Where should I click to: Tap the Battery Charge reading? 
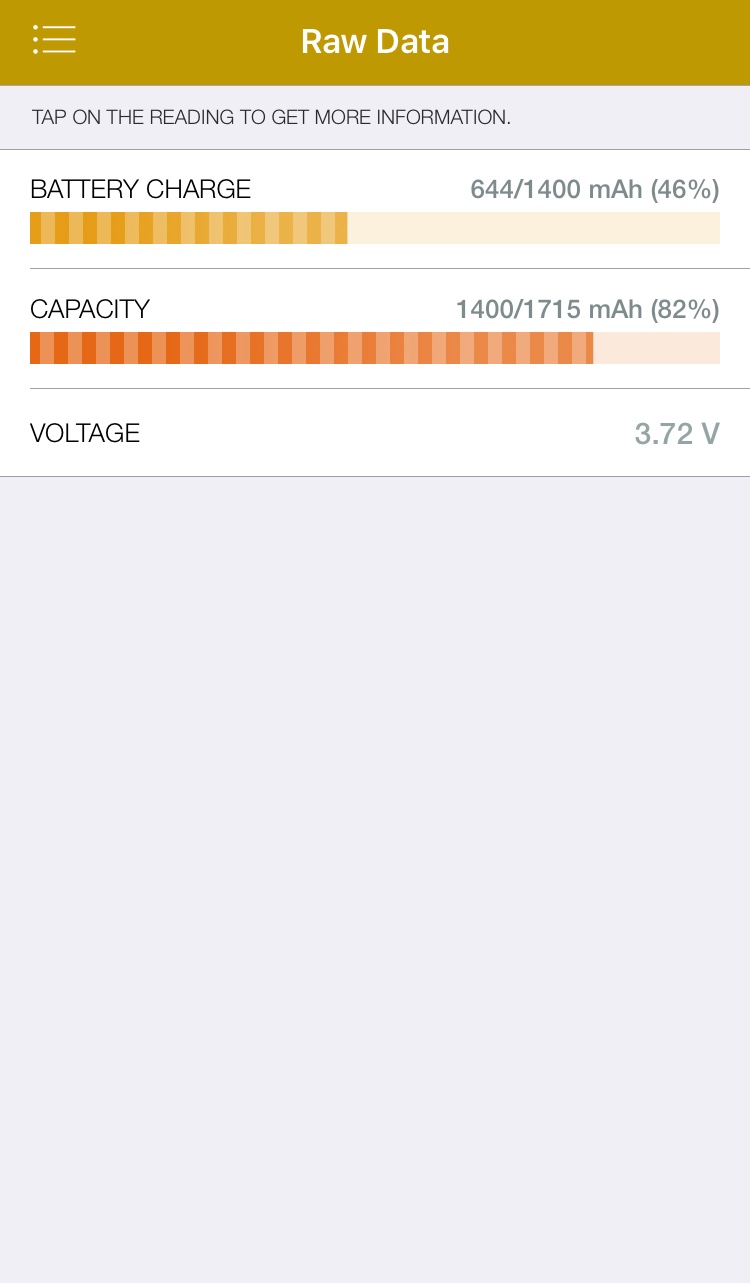(x=374, y=209)
